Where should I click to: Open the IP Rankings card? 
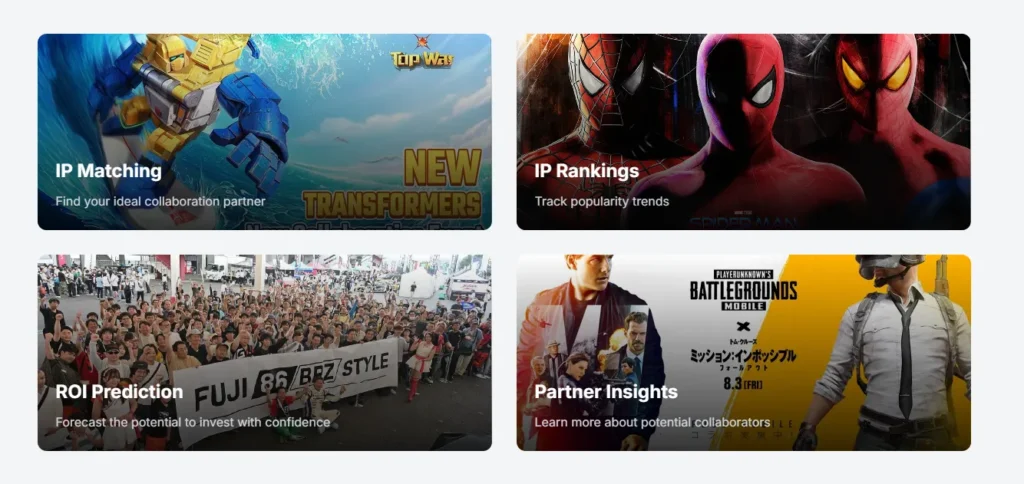tap(743, 132)
